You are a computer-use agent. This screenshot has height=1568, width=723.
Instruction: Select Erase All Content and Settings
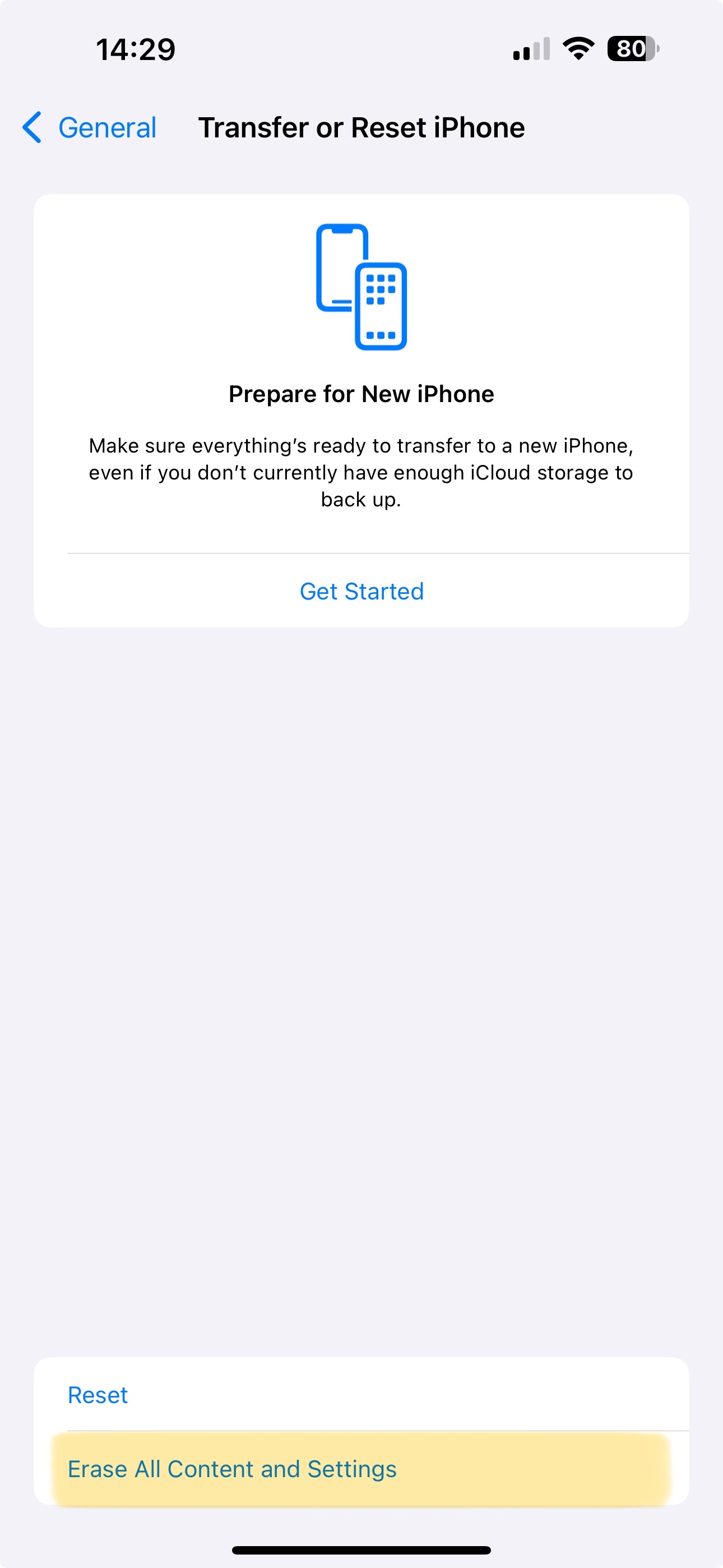[x=361, y=1468]
